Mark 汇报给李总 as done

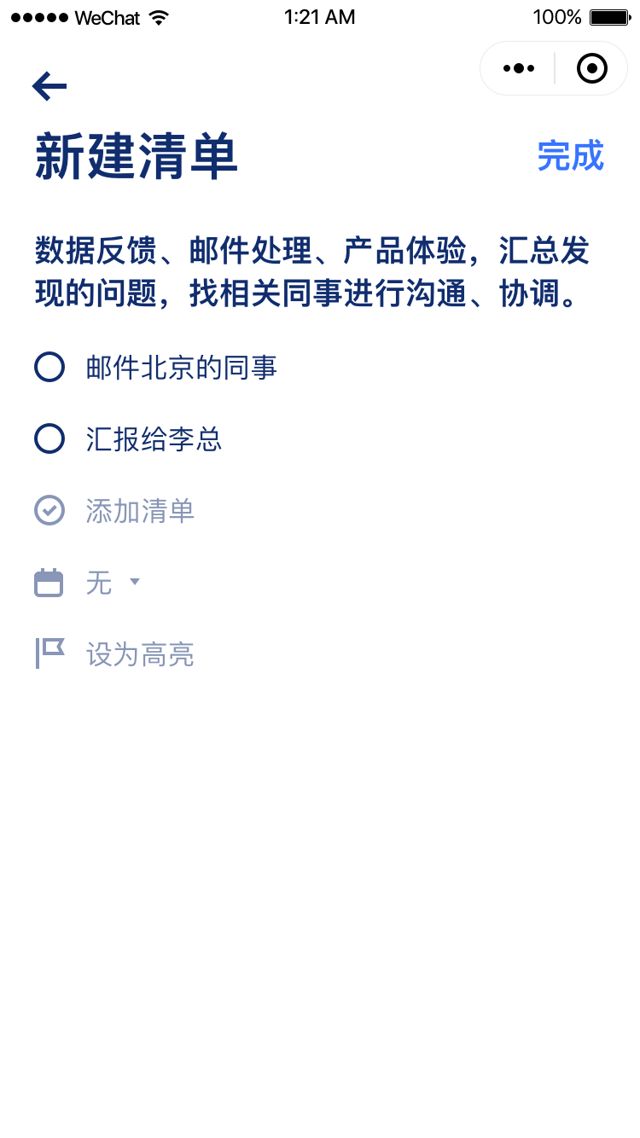(50, 439)
